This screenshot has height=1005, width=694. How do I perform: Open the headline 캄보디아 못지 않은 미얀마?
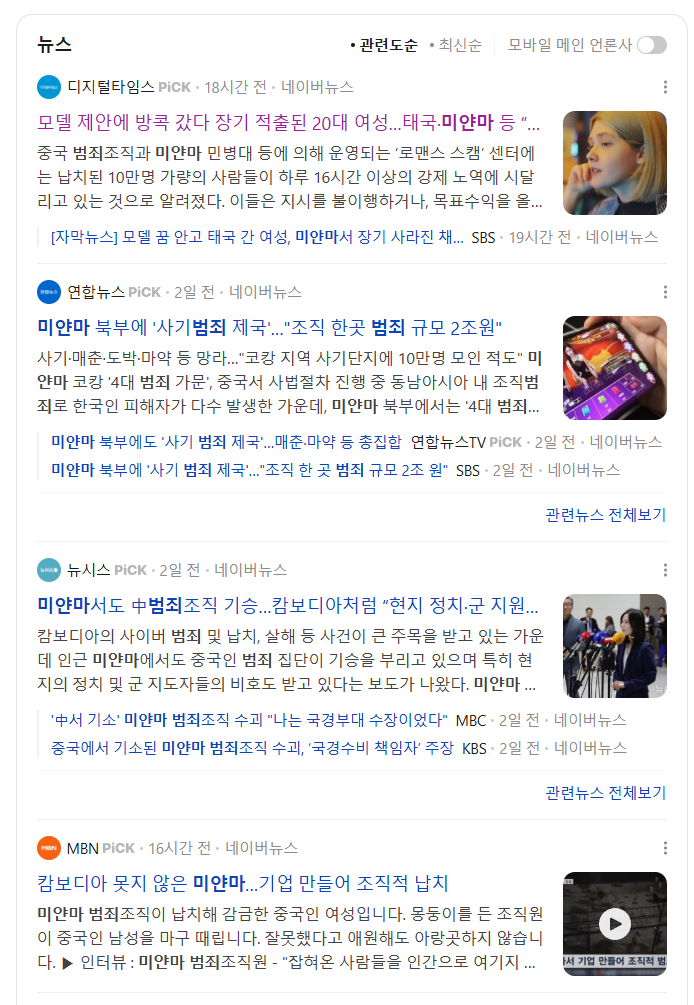click(x=243, y=883)
